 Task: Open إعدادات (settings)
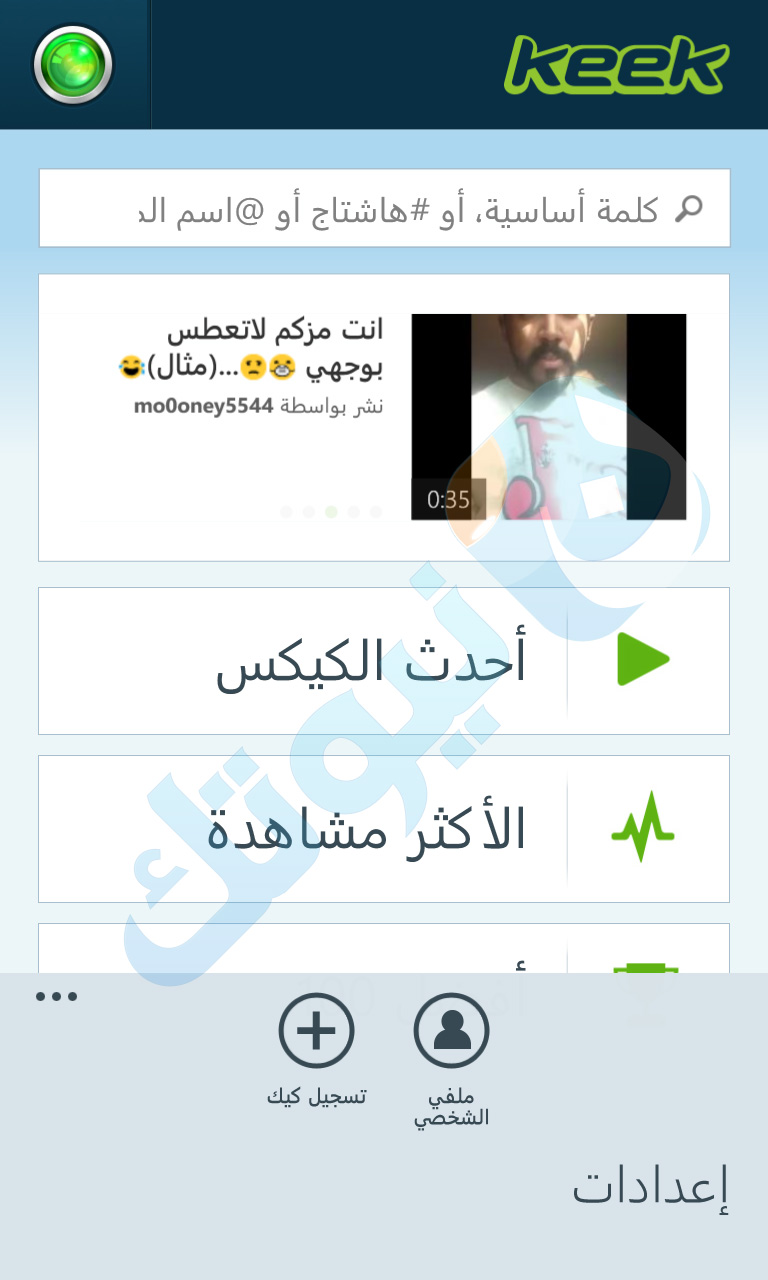click(651, 1187)
